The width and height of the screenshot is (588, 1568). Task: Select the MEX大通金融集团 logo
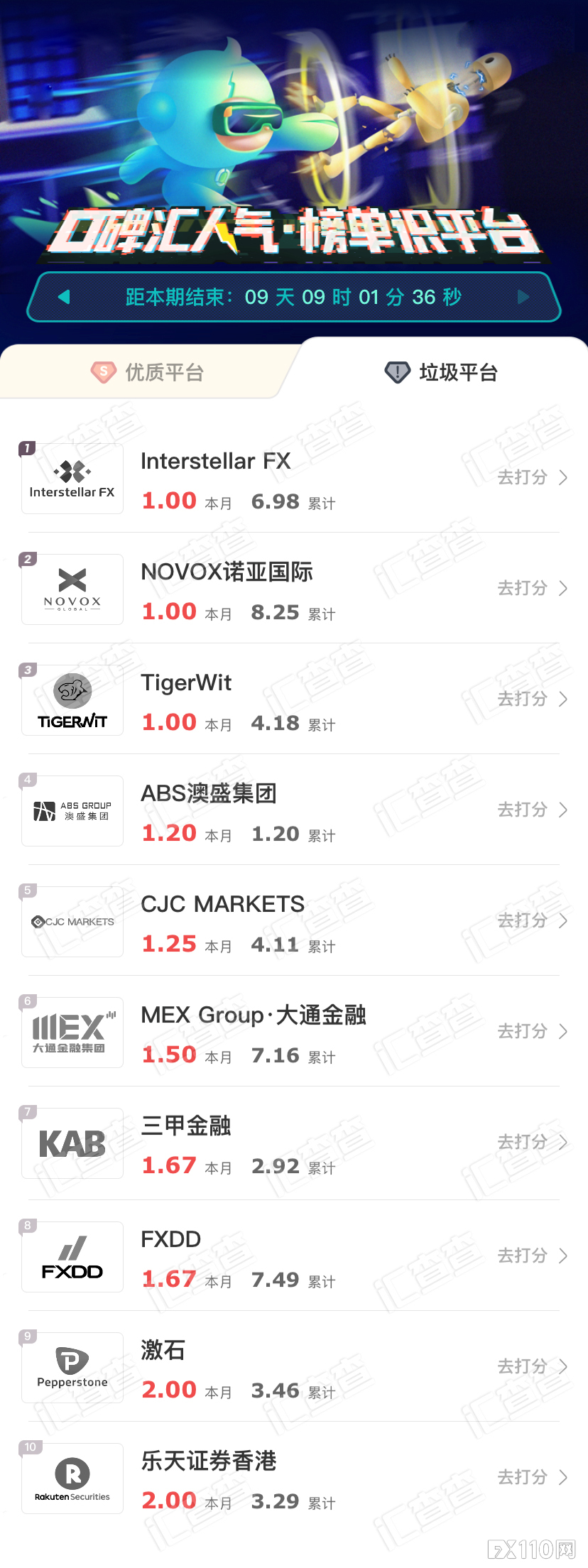click(x=72, y=1032)
